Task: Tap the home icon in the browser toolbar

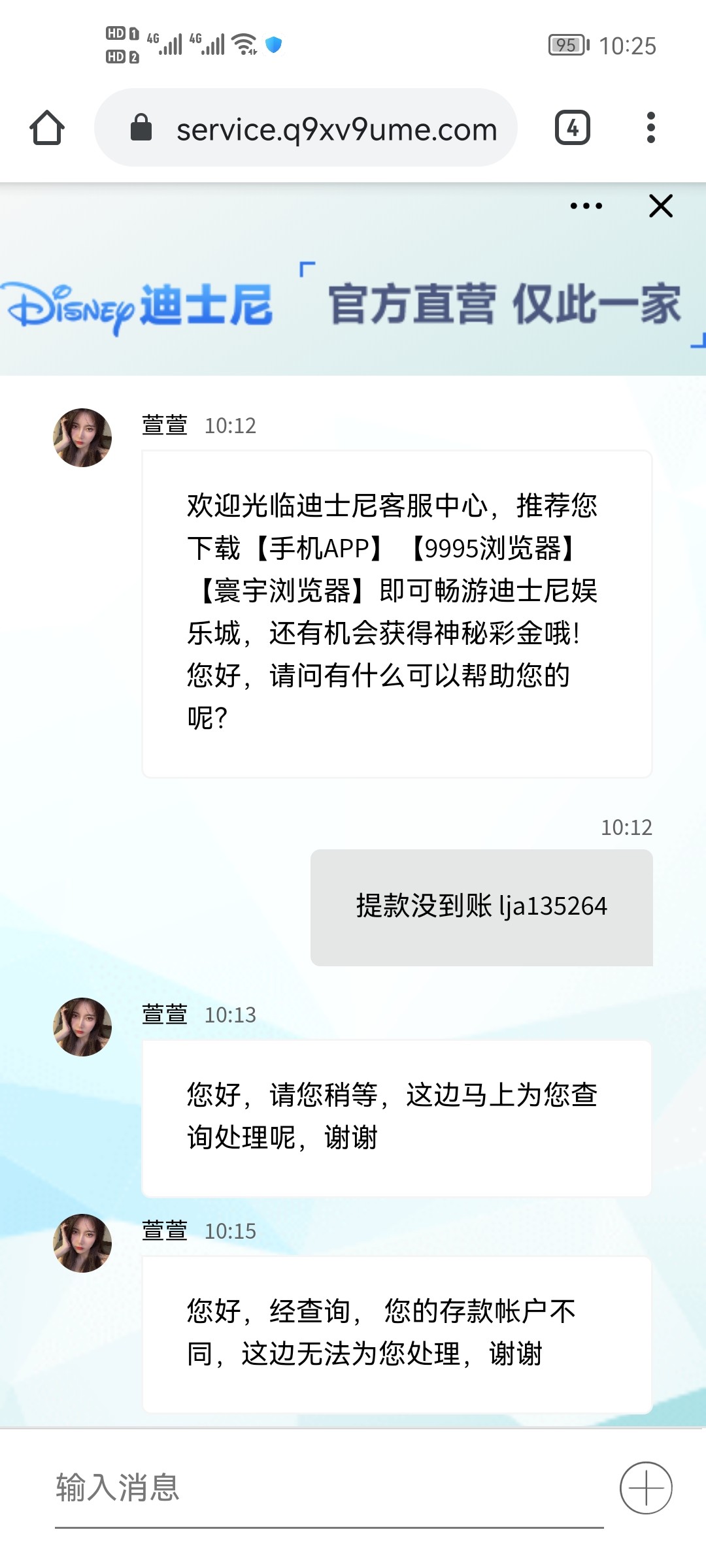Action: pyautogui.click(x=48, y=129)
